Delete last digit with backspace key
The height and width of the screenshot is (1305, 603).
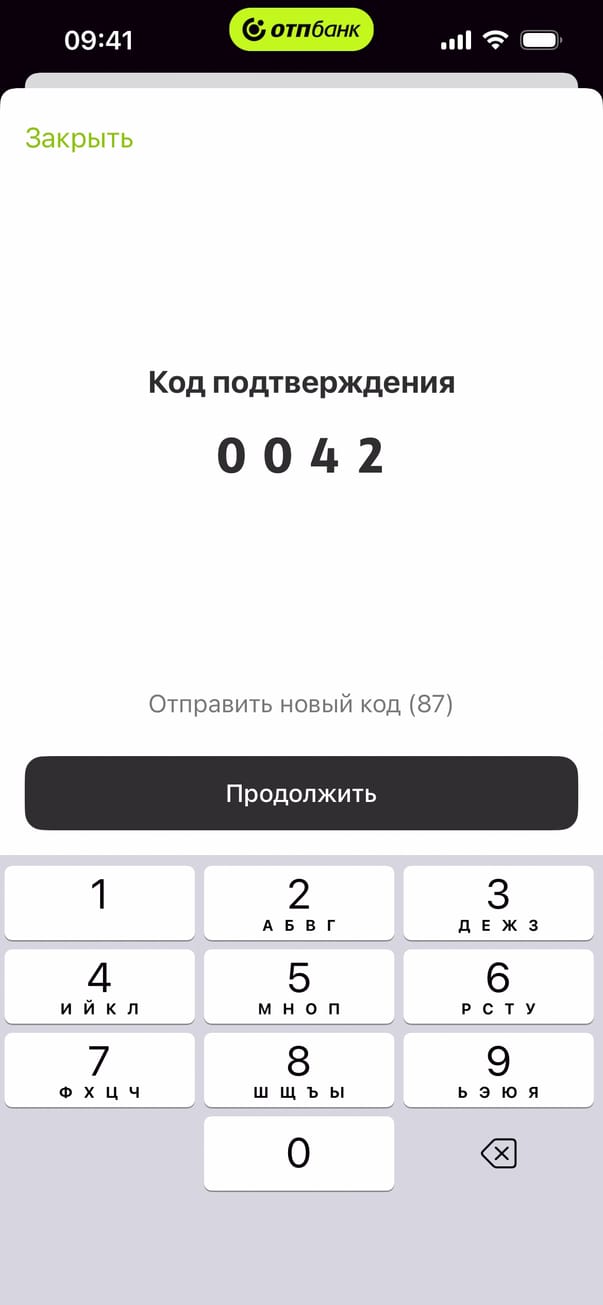[x=498, y=1155]
